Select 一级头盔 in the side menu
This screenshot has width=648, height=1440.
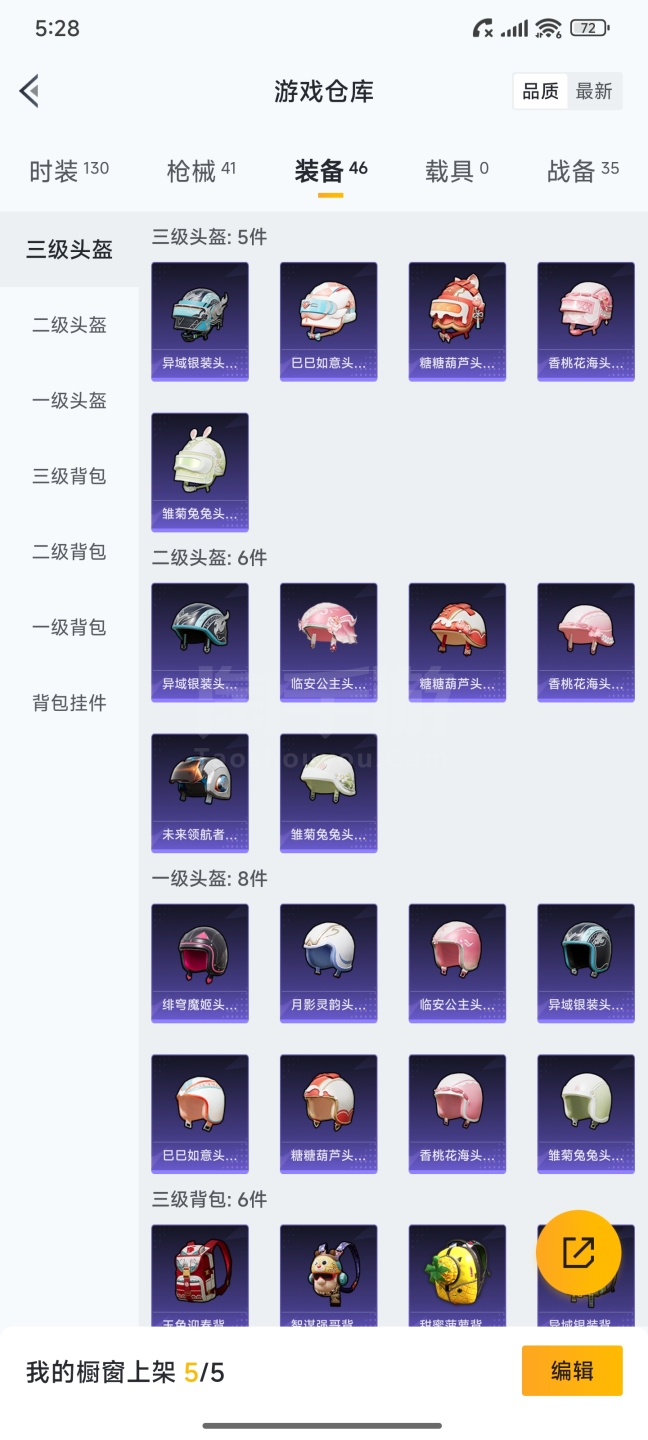69,401
